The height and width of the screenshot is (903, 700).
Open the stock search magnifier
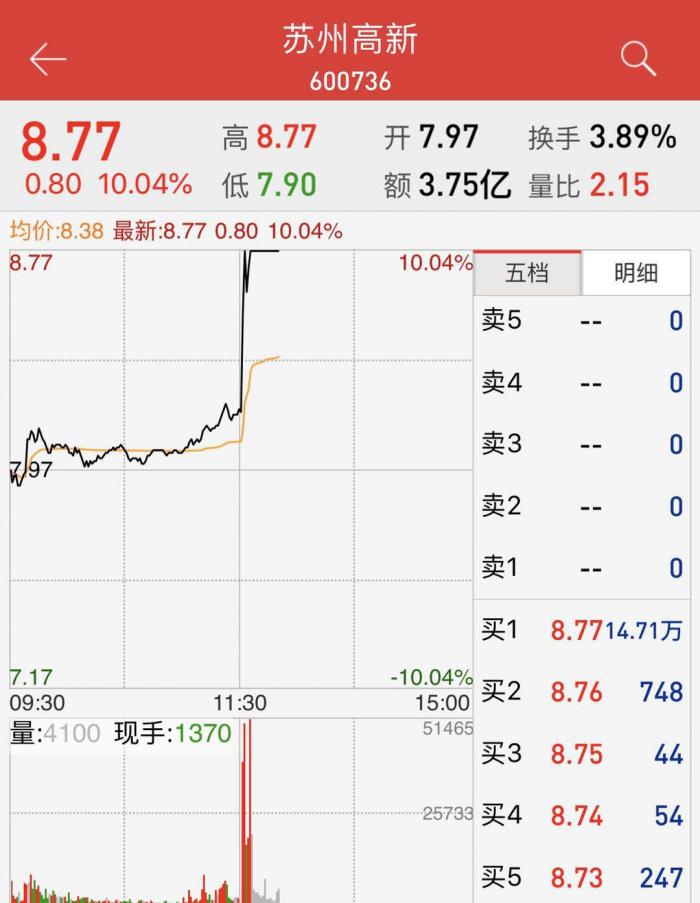pos(638,59)
